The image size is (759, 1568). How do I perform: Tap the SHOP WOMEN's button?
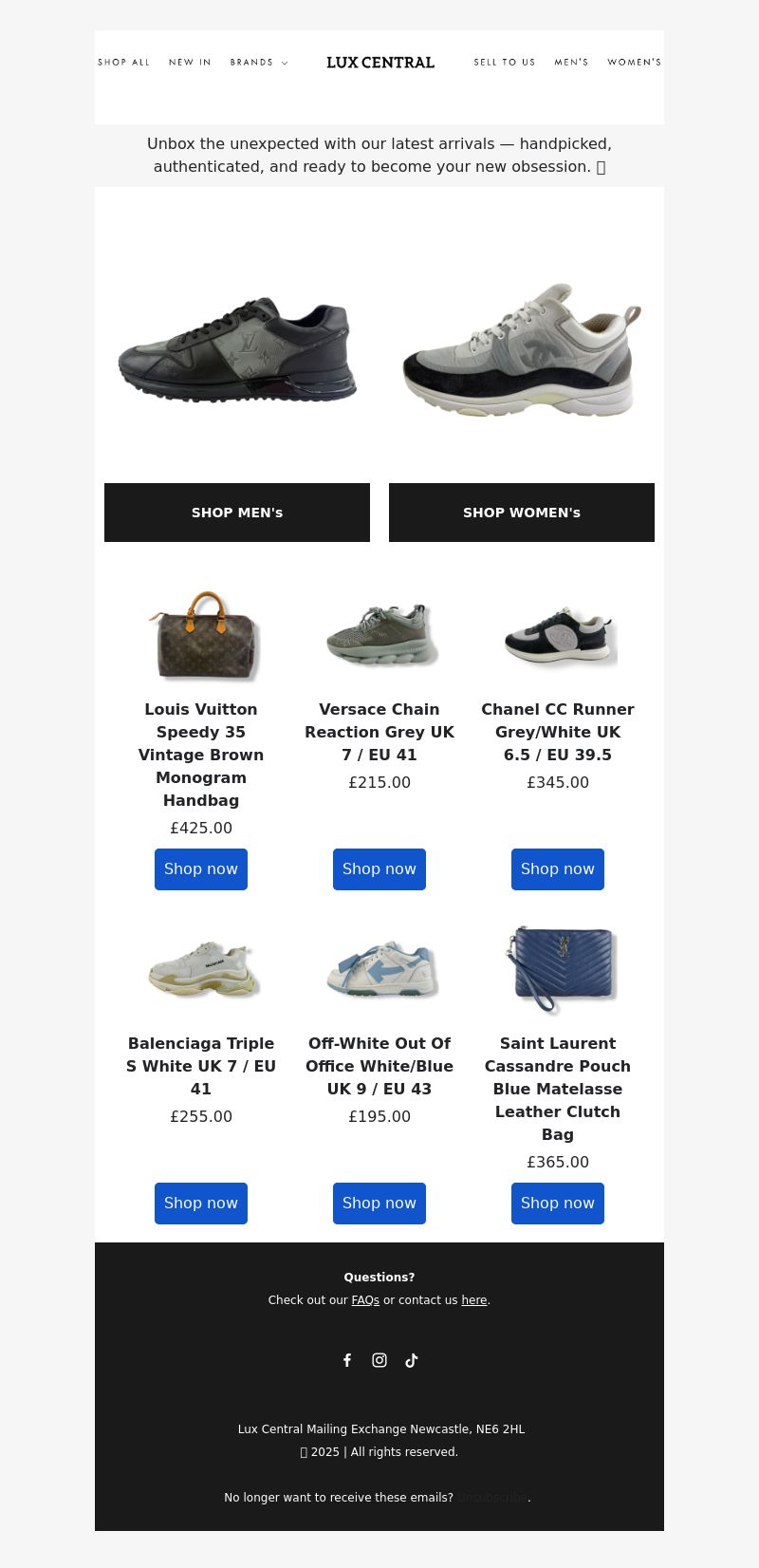pyautogui.click(x=522, y=513)
